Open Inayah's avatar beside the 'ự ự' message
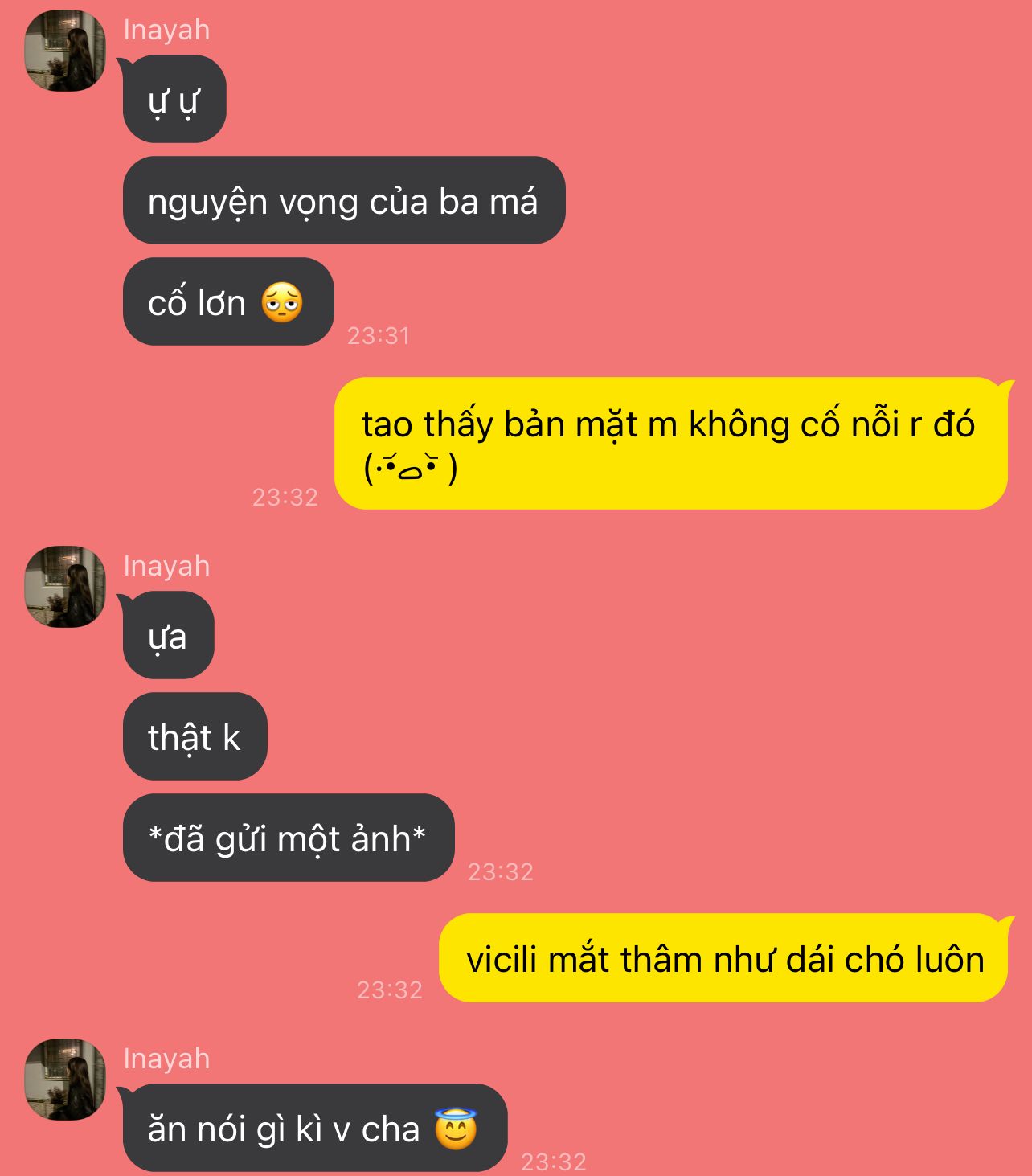 (x=65, y=51)
